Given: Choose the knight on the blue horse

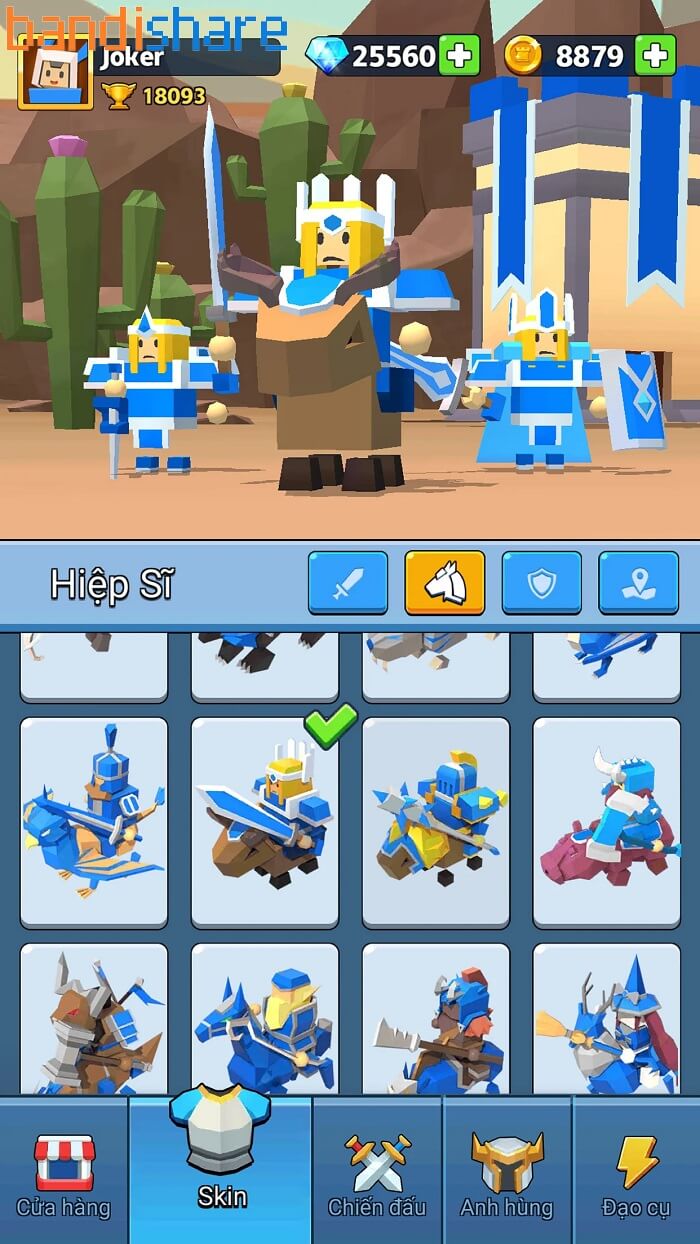Looking at the screenshot, I should coord(265,1019).
